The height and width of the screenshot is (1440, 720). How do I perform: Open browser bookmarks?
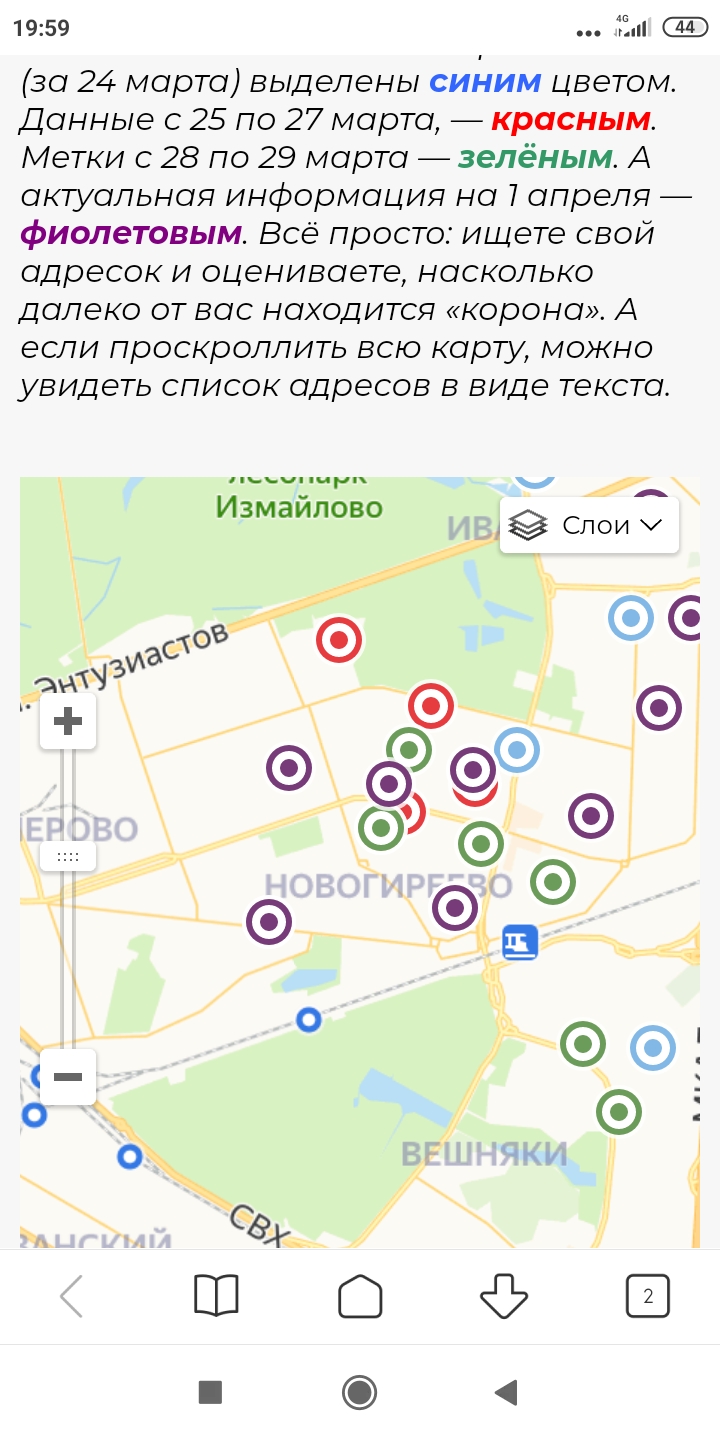[x=216, y=1297]
